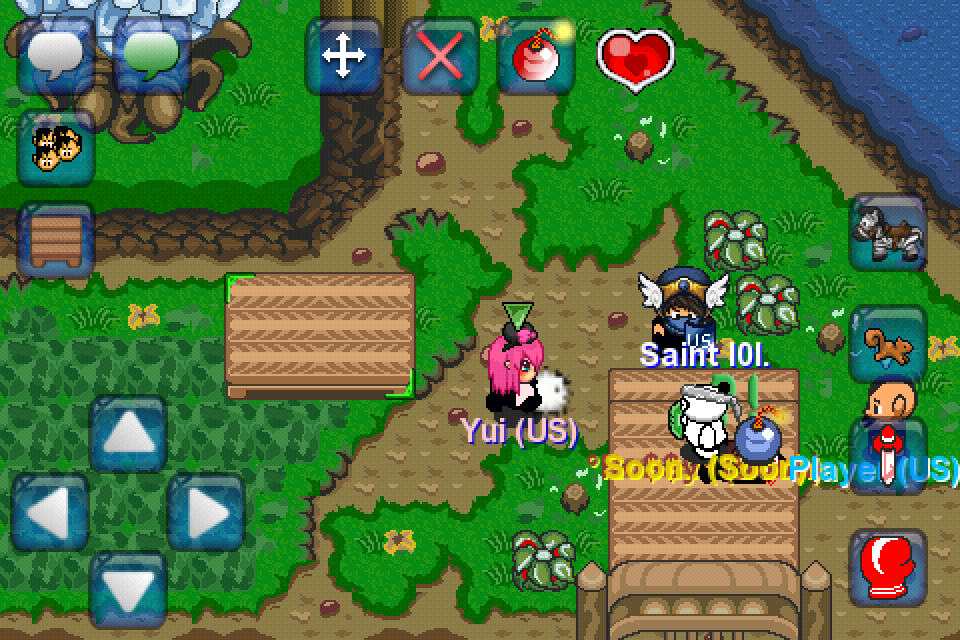Move right with the D-pad arrow

(206, 512)
